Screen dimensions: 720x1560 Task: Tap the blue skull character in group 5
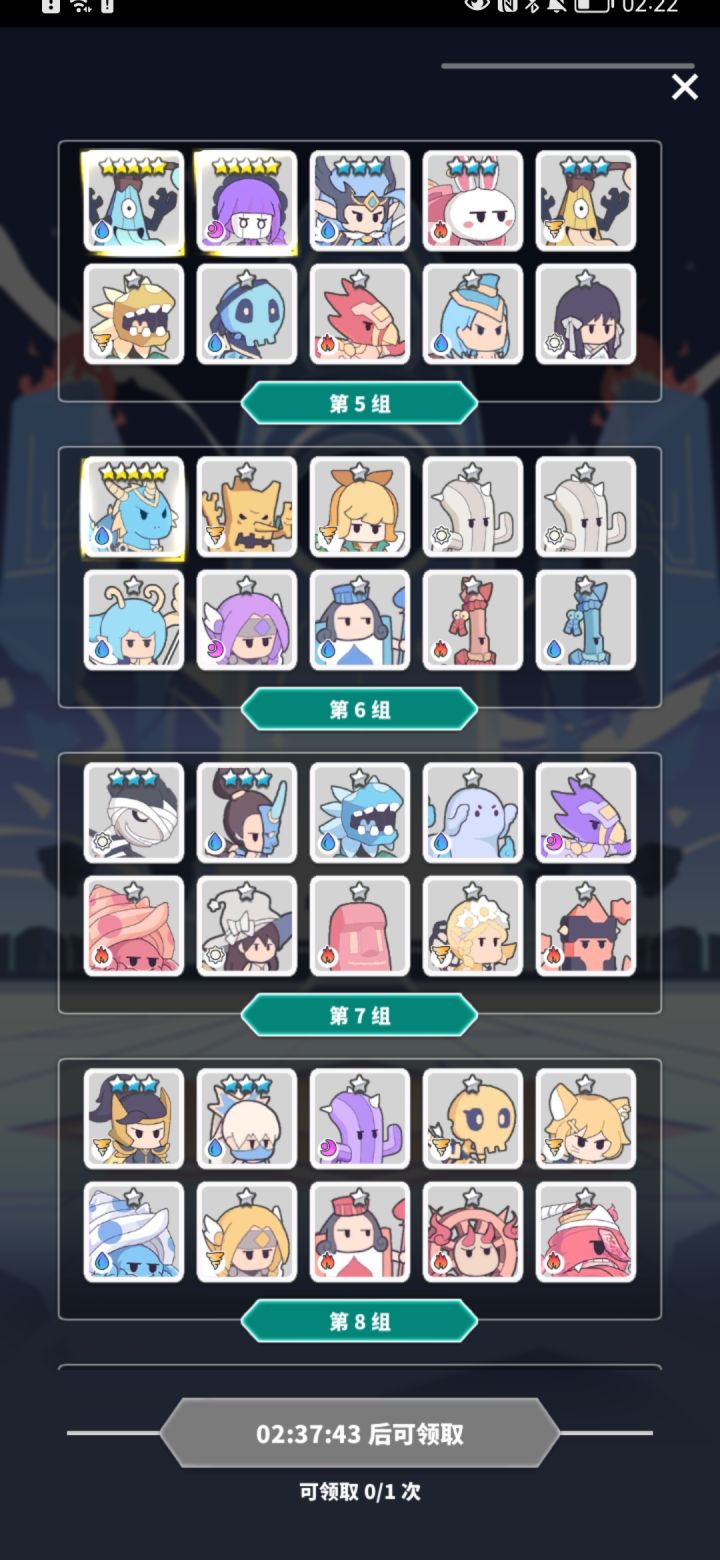coord(246,315)
